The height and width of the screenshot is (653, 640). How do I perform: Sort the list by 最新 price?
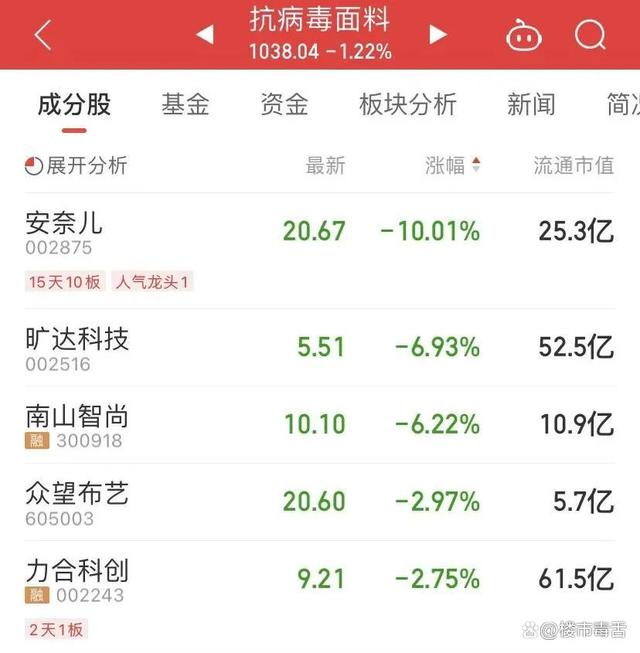pyautogui.click(x=325, y=166)
